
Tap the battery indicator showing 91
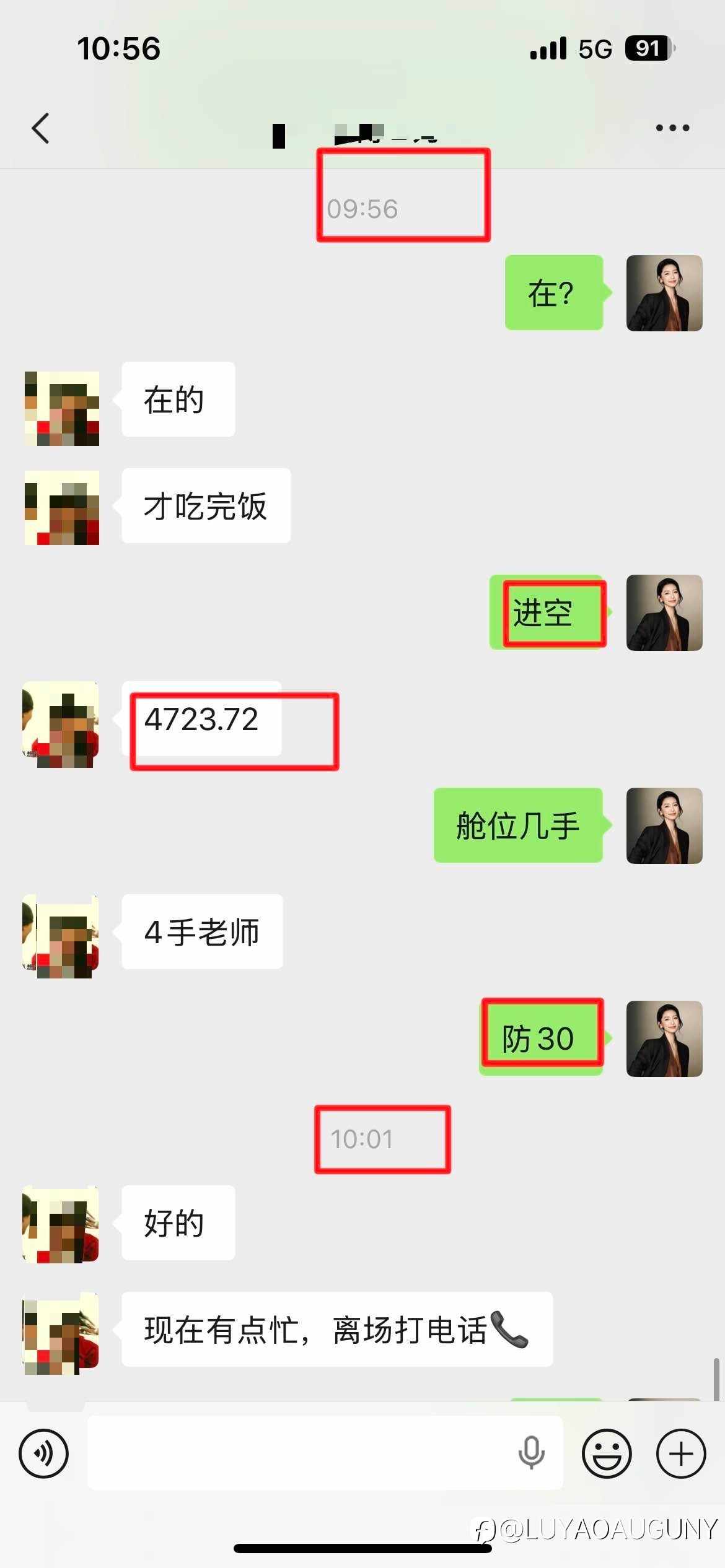pyautogui.click(x=647, y=47)
